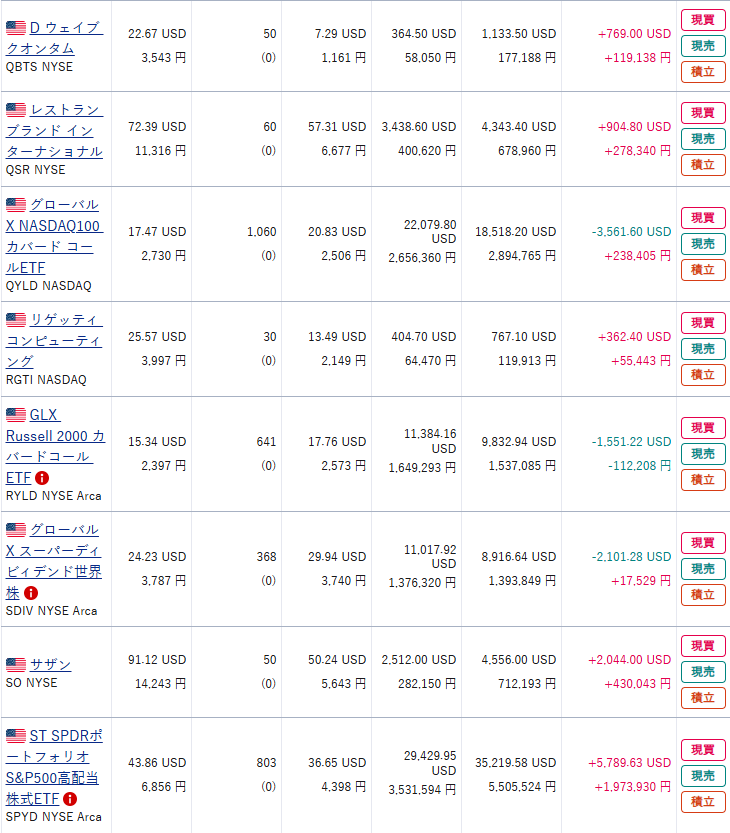Tap 現買 for QBTS
Screen dimensions: 730x833
coord(703,19)
